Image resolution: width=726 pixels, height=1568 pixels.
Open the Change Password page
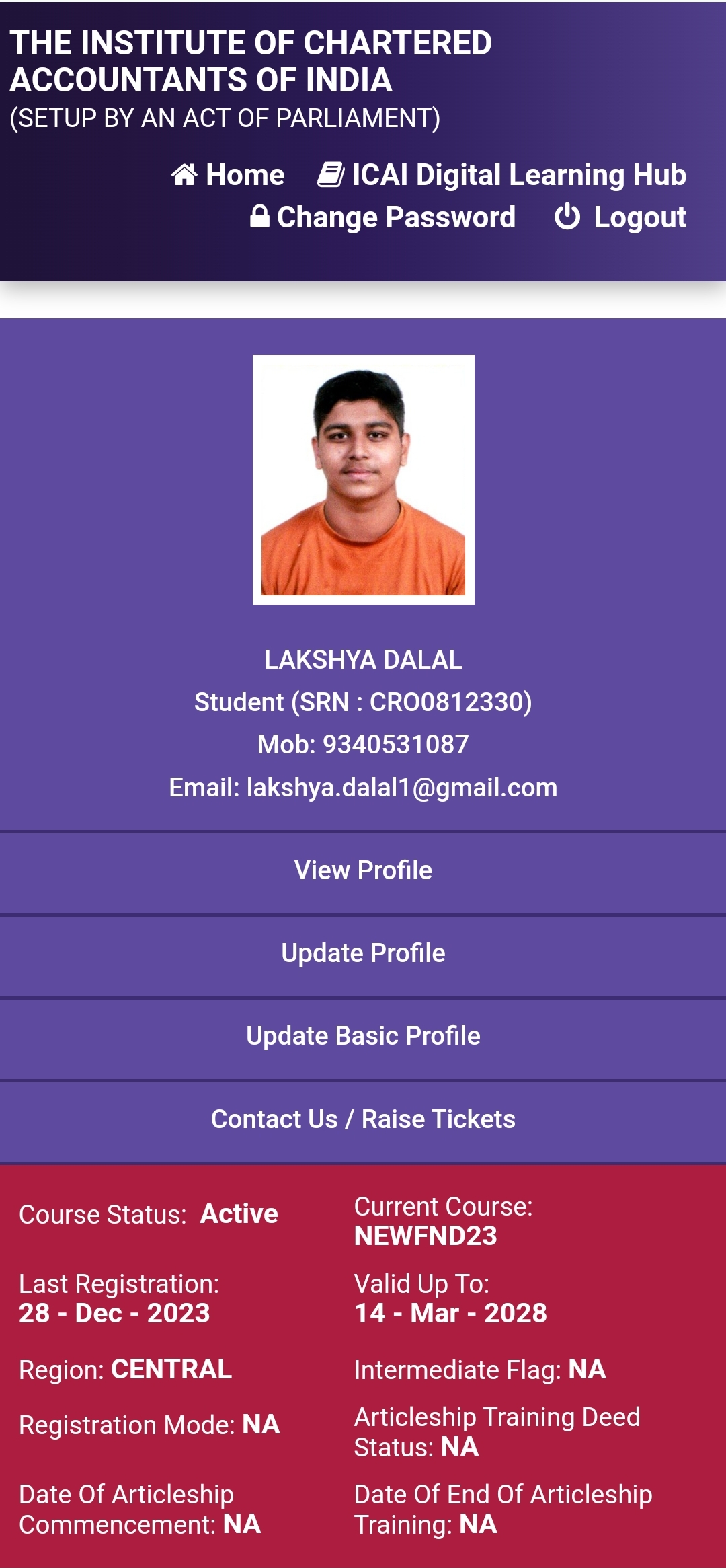tap(383, 217)
